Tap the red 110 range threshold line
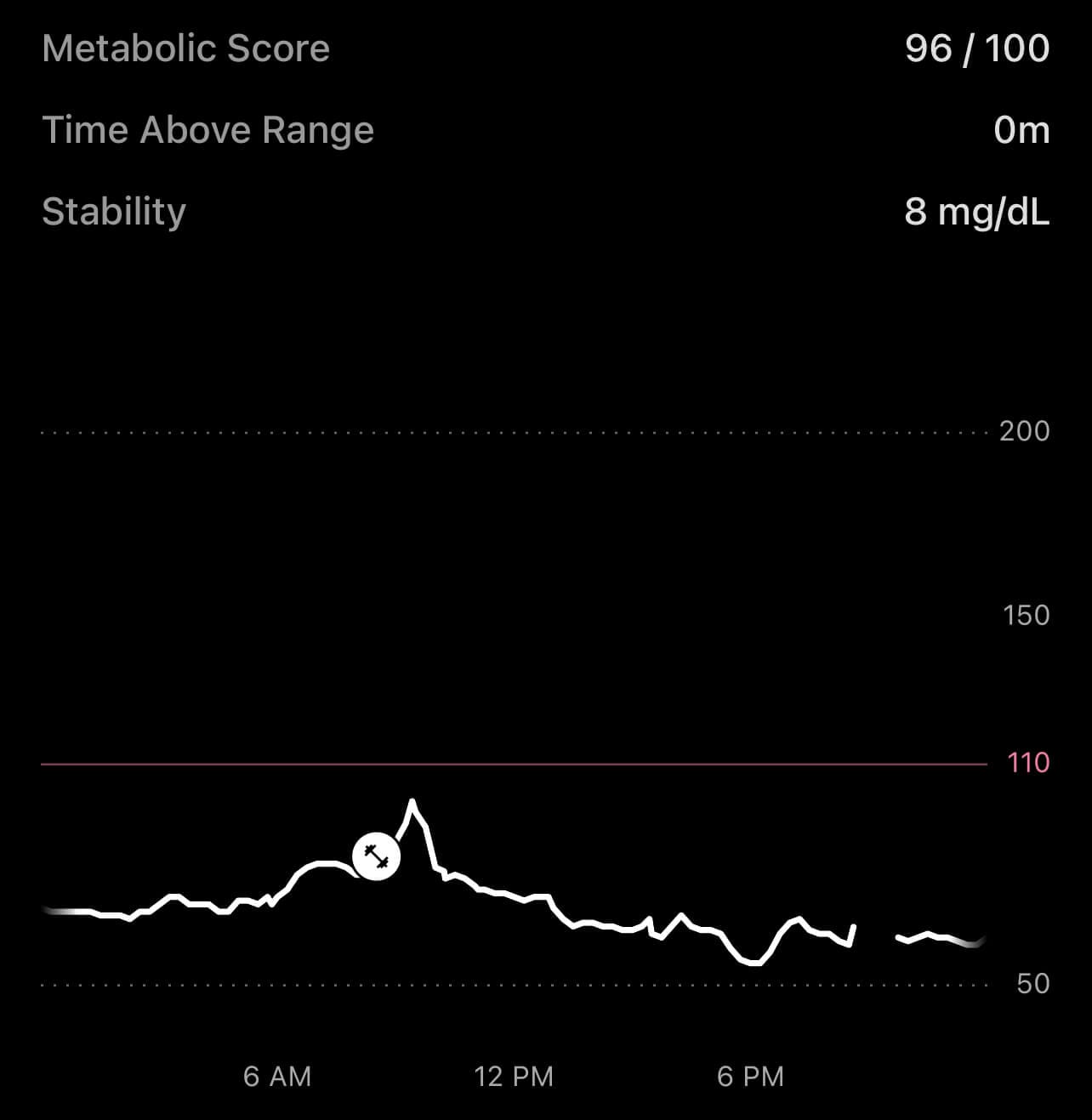The image size is (1092, 1120). [x=510, y=764]
